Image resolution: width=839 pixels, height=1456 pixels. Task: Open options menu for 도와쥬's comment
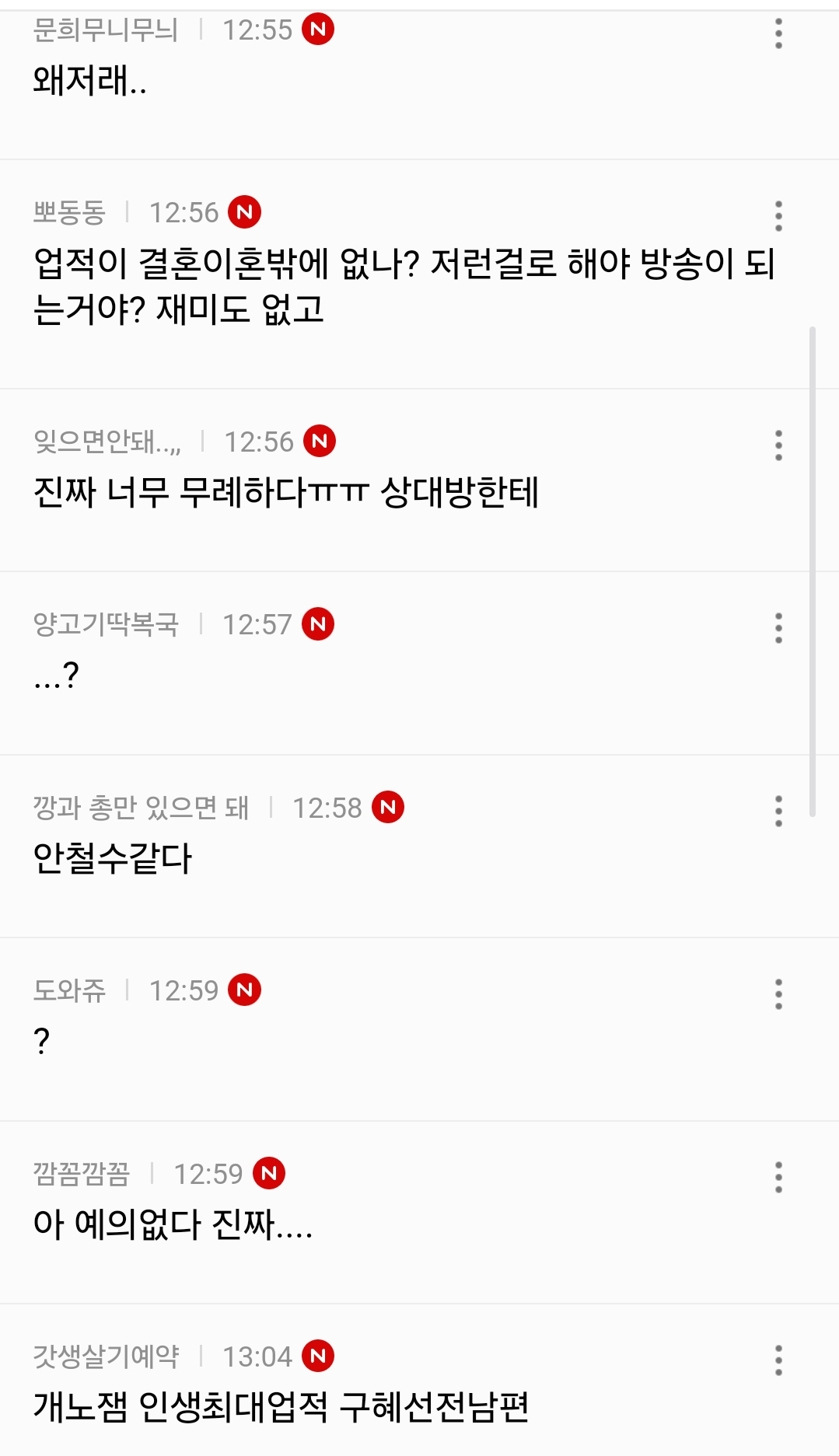[778, 994]
